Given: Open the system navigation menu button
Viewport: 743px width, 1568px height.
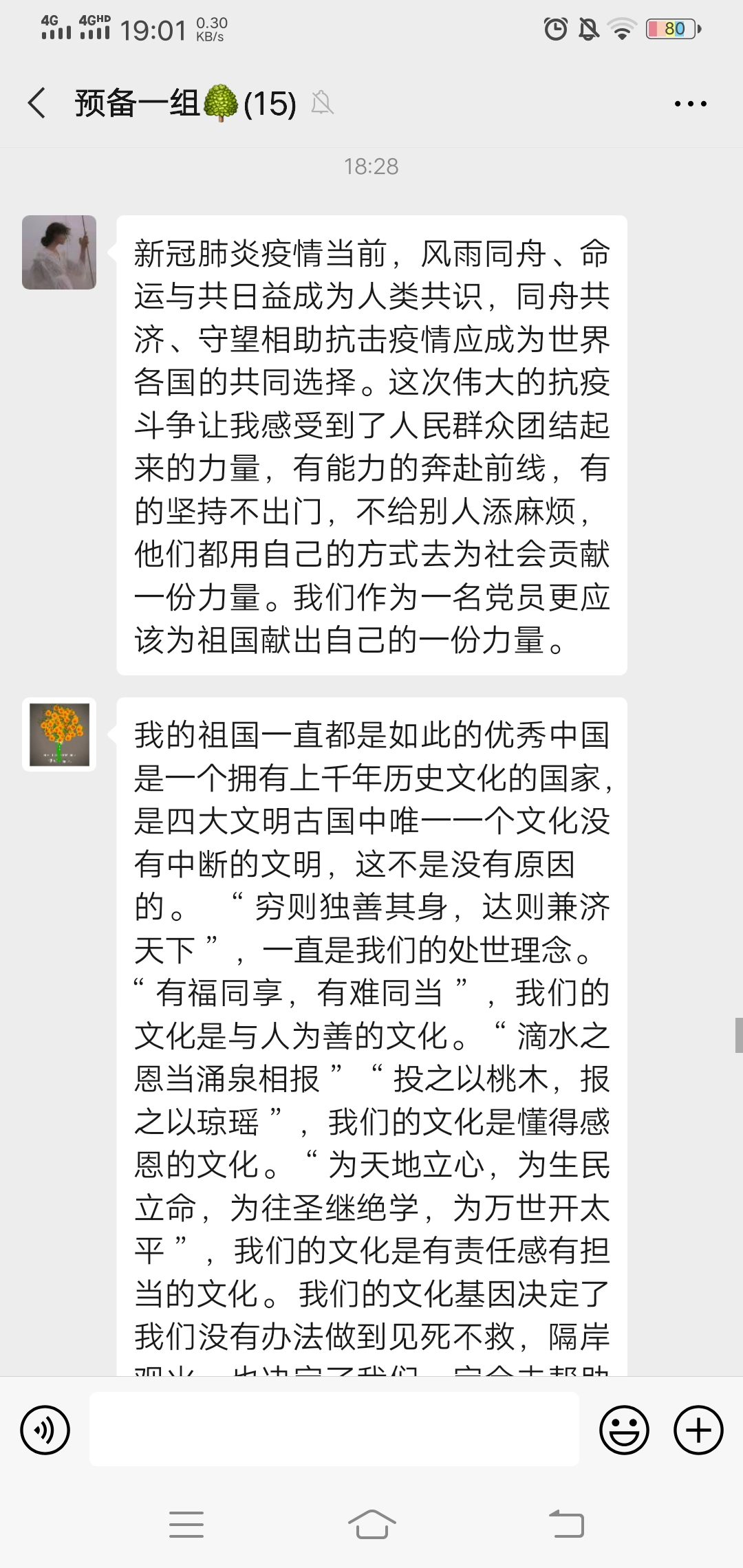Looking at the screenshot, I should click(186, 1524).
